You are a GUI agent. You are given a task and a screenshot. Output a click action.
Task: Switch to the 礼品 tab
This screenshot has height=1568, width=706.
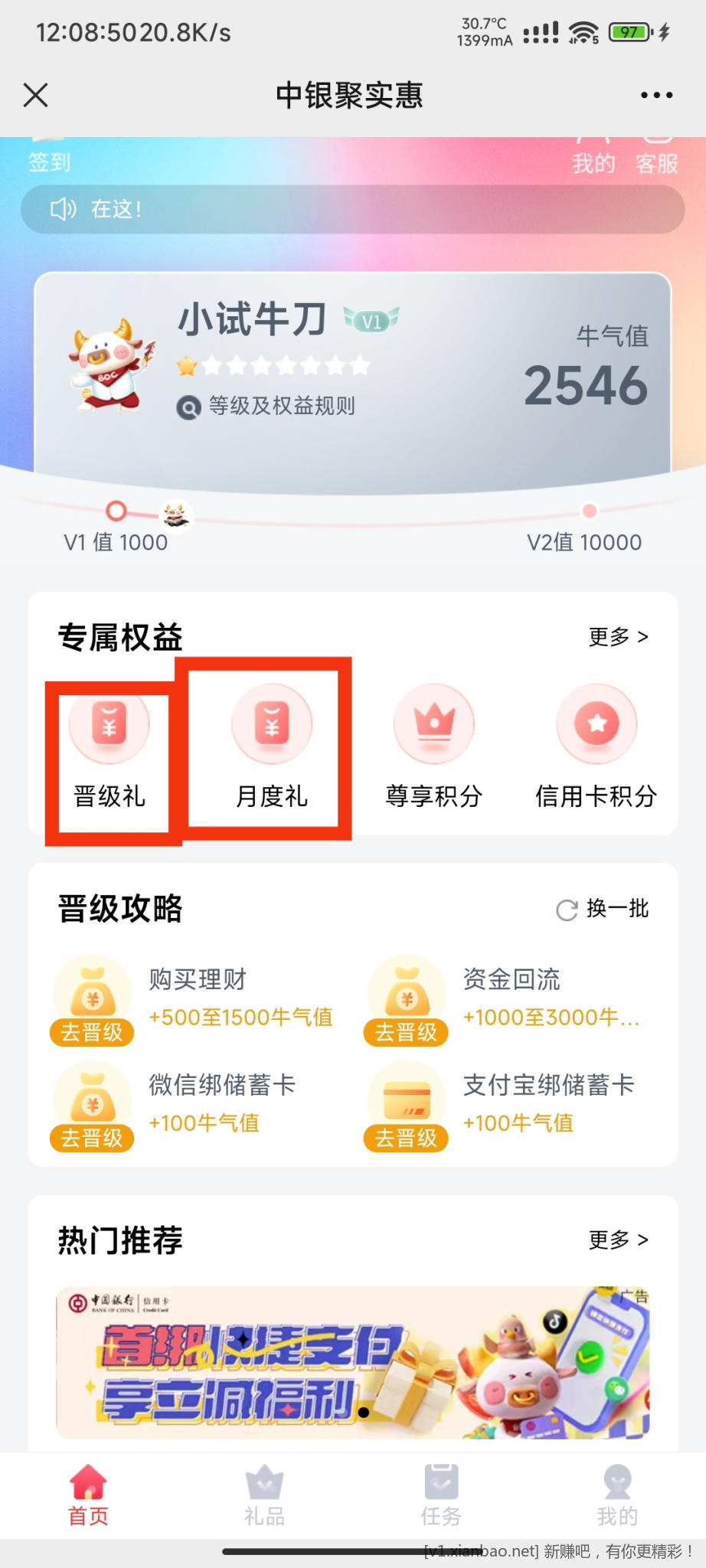pos(264,1495)
